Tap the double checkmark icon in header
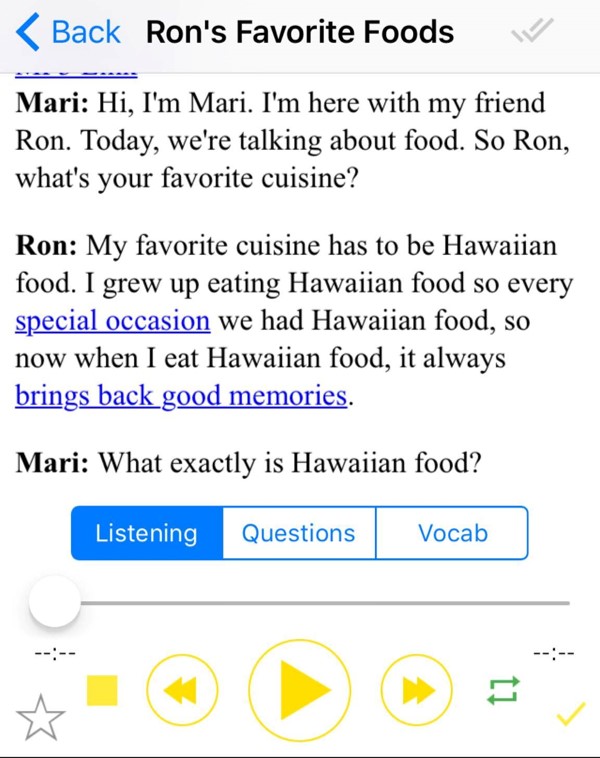Image resolution: width=600 pixels, height=758 pixels. pyautogui.click(x=530, y=32)
